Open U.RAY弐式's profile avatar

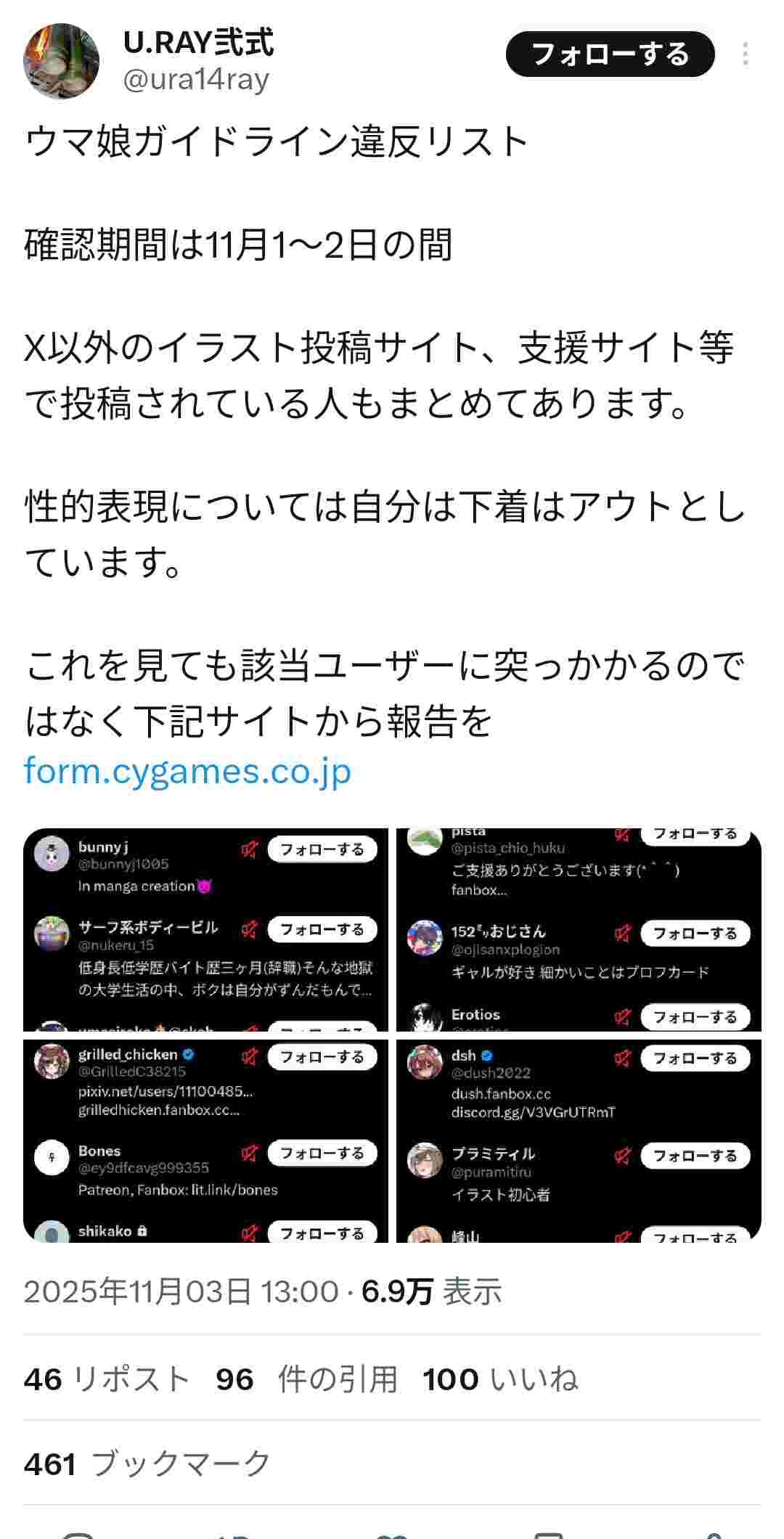click(61, 61)
